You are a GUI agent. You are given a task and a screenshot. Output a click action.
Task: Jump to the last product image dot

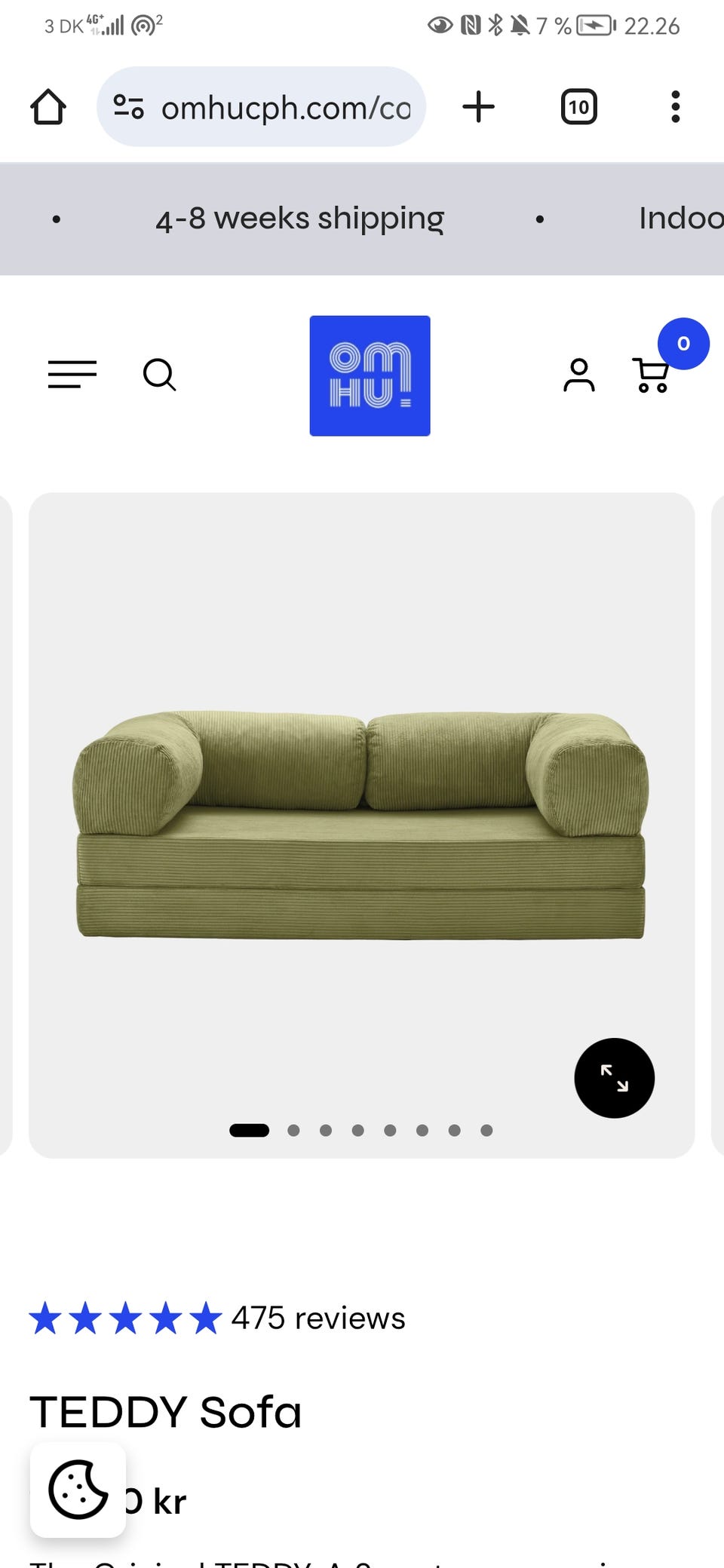pos(486,1130)
